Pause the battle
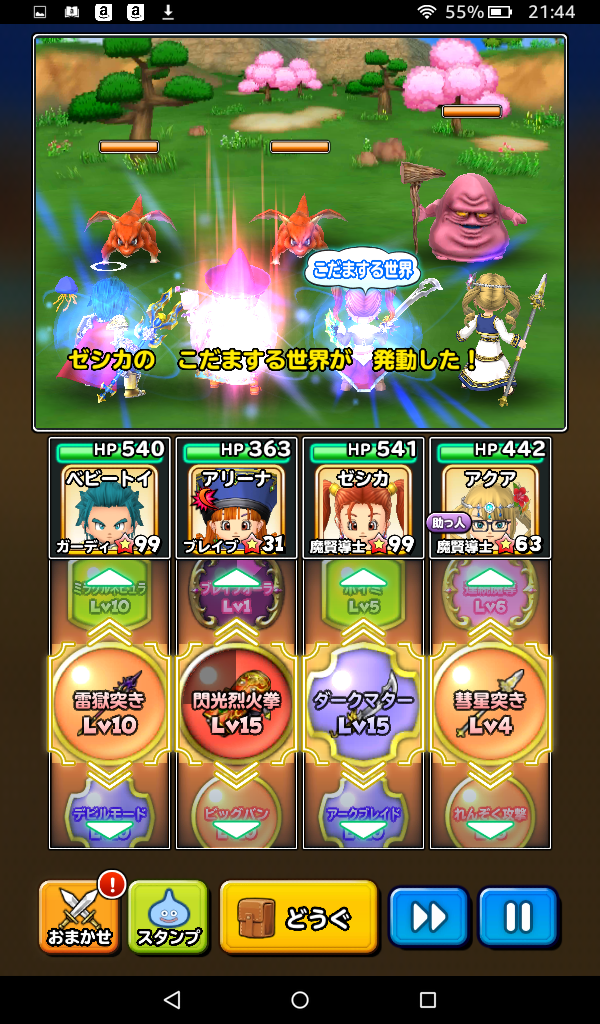Screen dimensions: 600x1024 click(517, 917)
